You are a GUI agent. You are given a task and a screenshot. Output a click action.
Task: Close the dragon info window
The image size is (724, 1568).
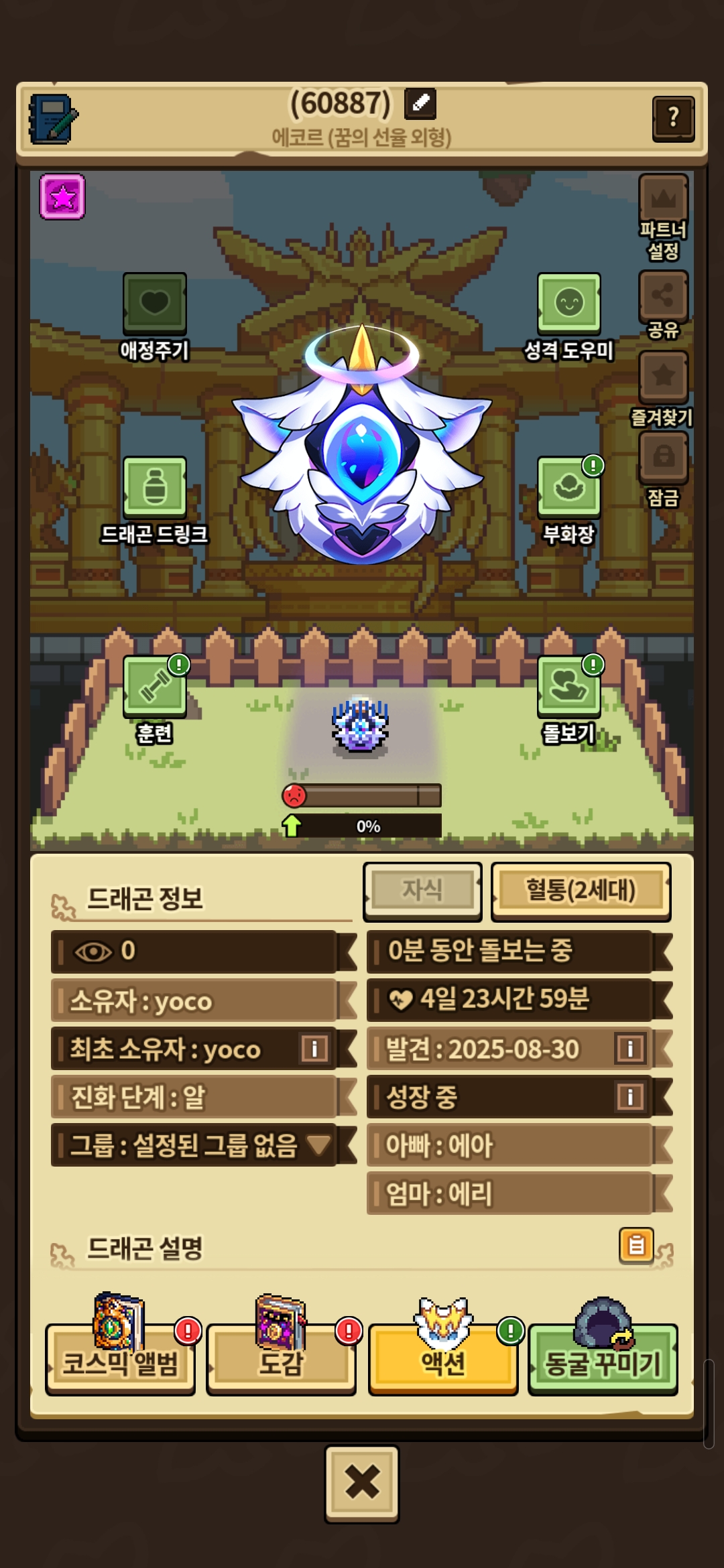tap(362, 1482)
